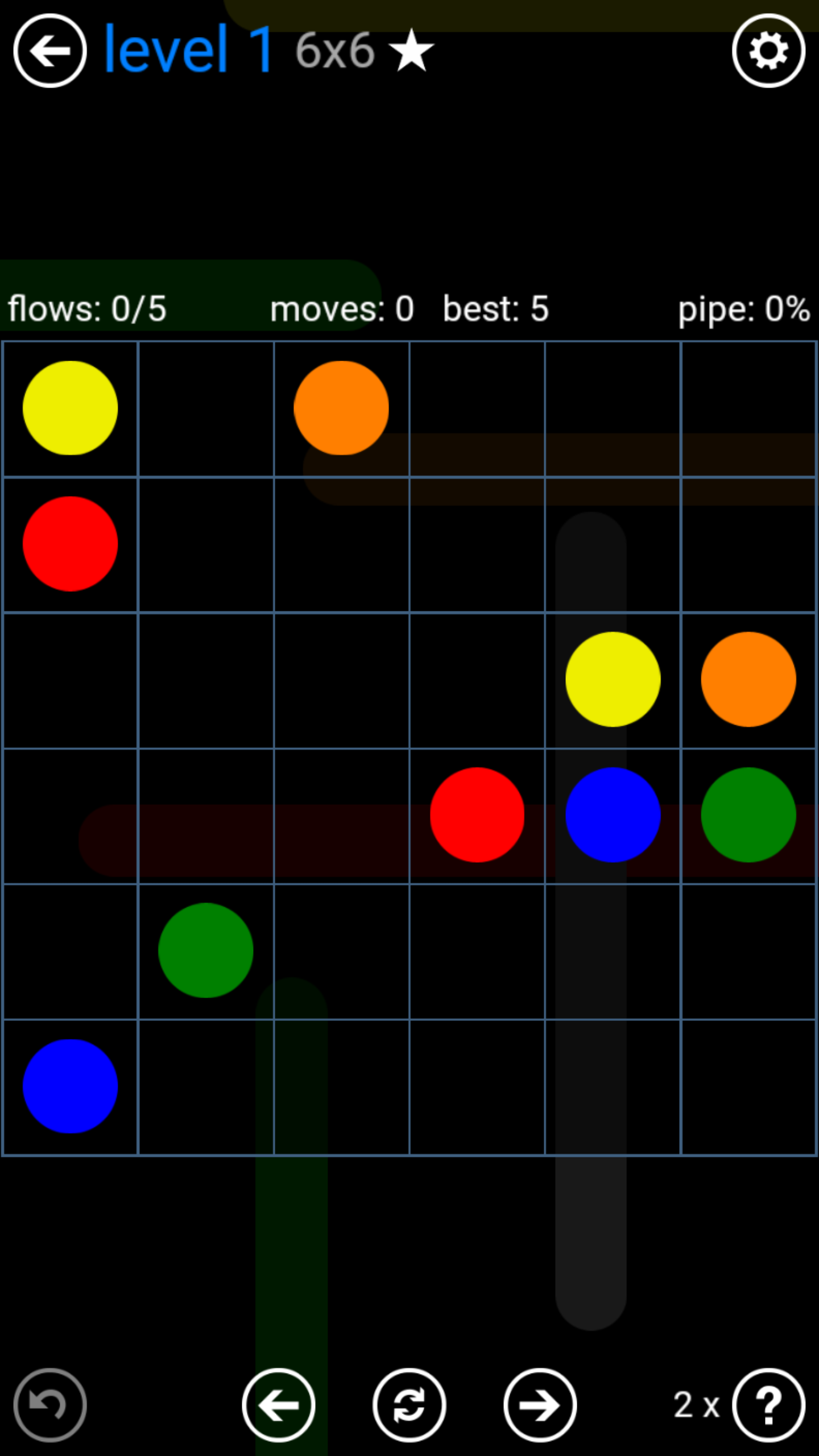Select the orange dot at the right edge
Image resolution: width=819 pixels, height=1456 pixels.
748,679
